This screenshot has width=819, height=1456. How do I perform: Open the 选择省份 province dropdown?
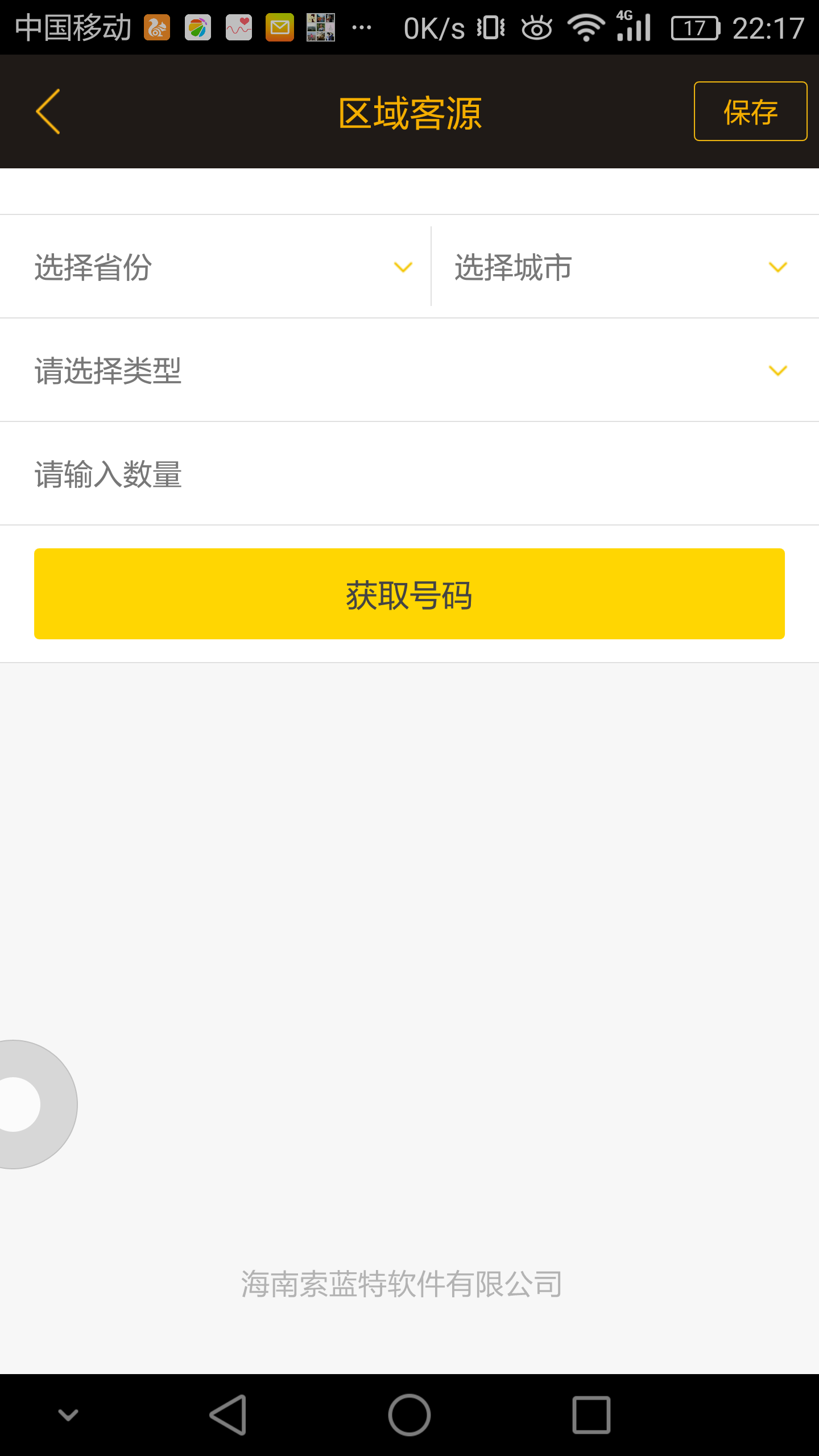[216, 267]
